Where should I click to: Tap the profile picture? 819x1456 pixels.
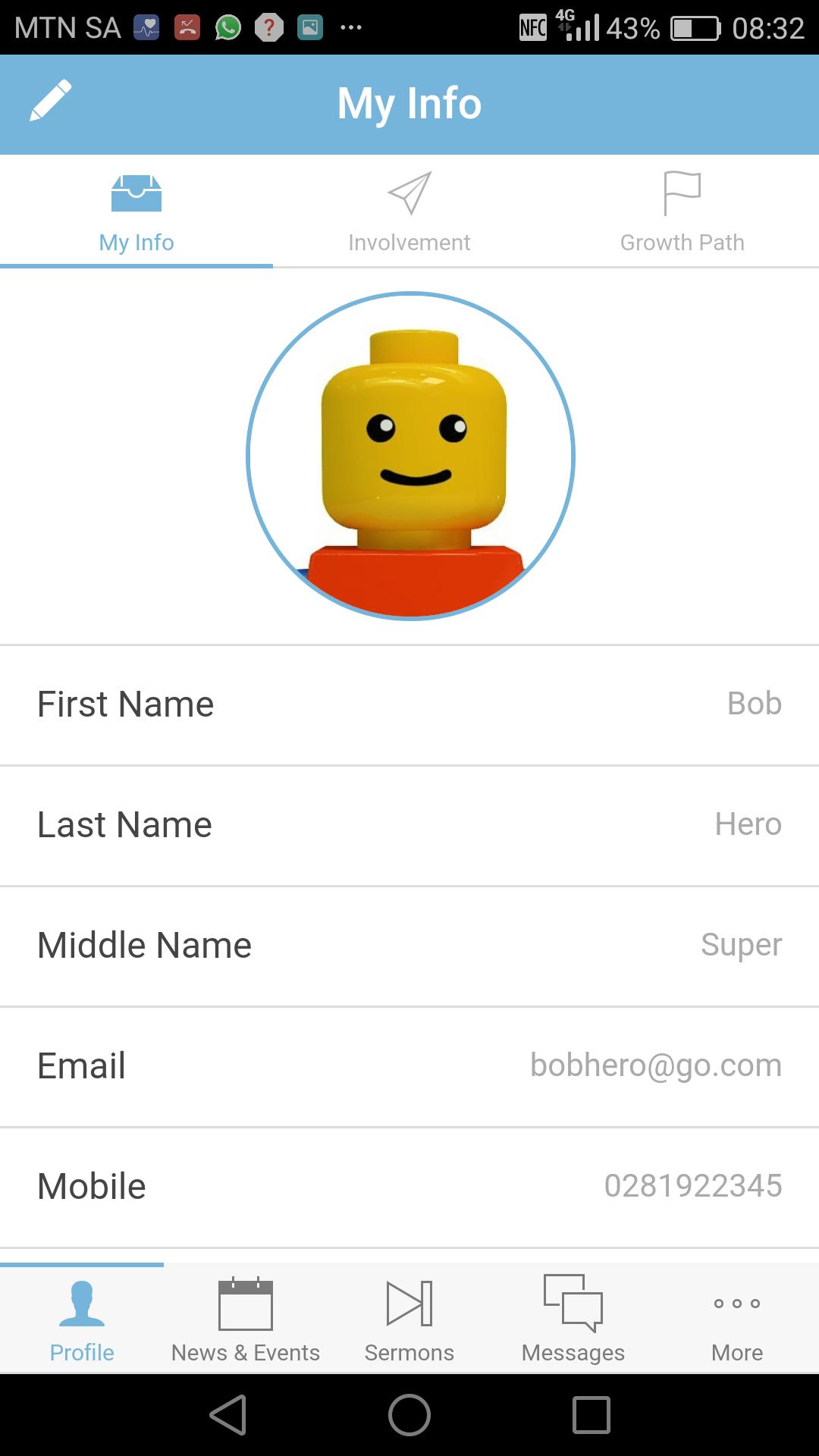tap(410, 456)
